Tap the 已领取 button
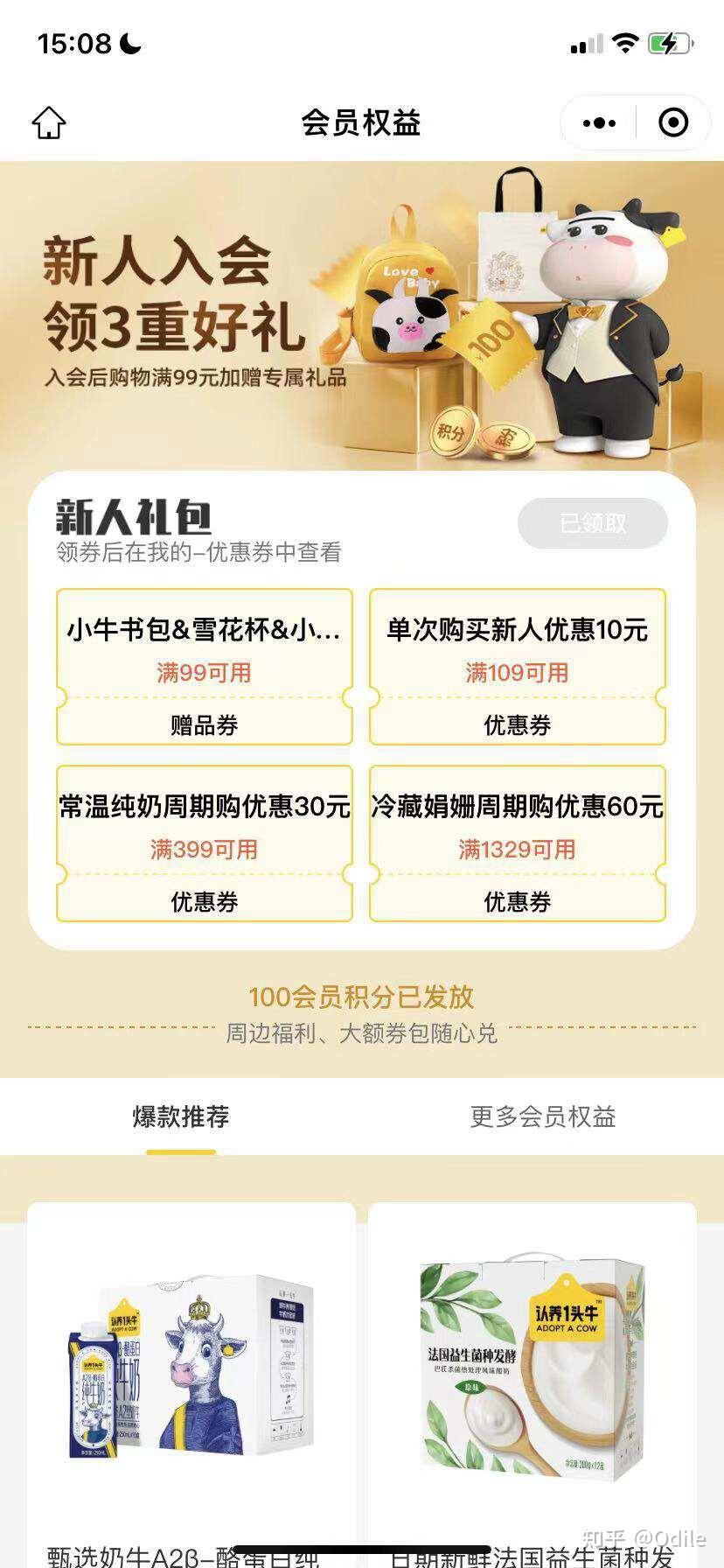Screen dimensions: 724x1568 [593, 523]
